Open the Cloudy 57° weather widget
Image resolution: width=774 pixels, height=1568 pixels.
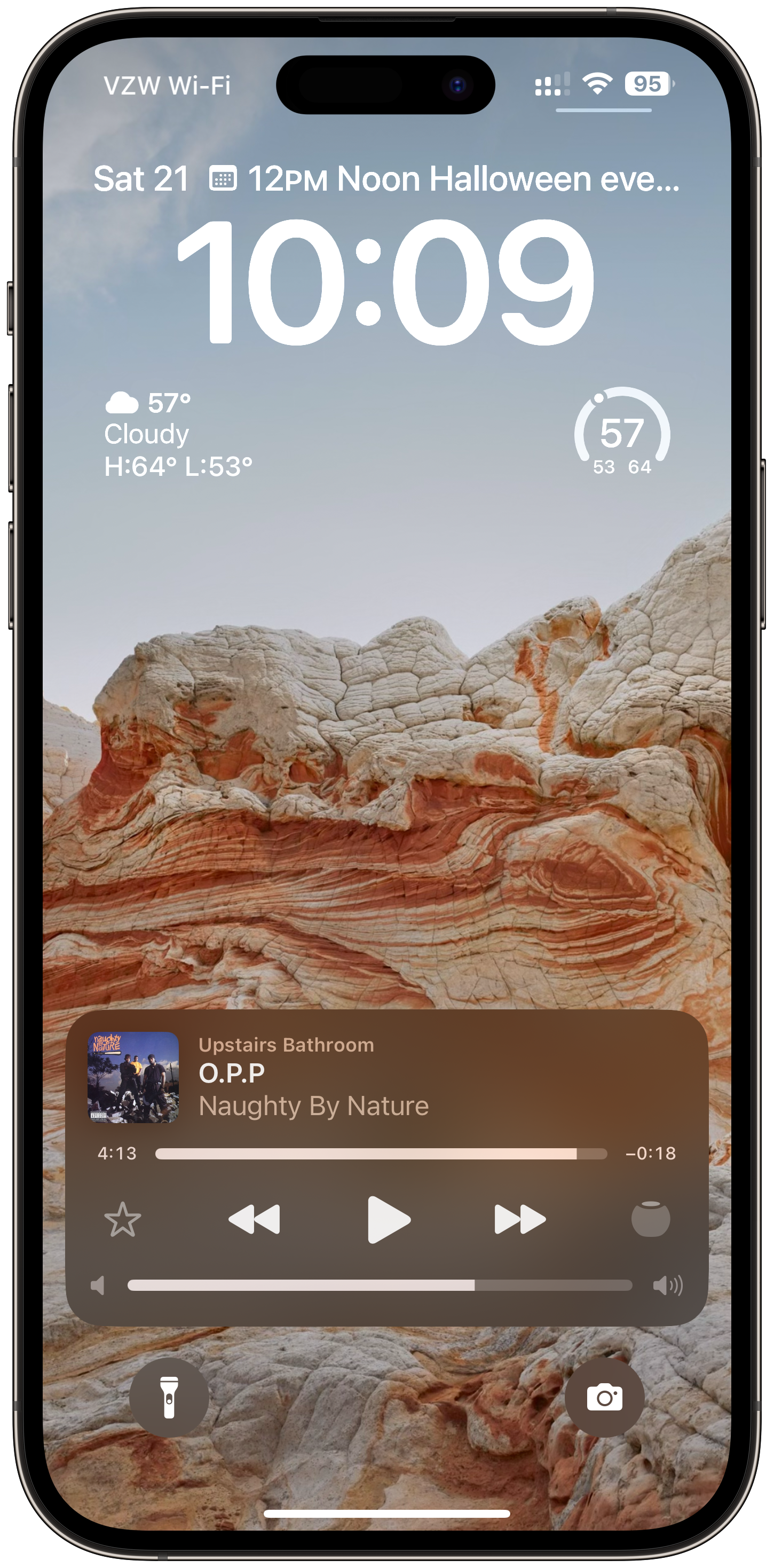(x=178, y=435)
